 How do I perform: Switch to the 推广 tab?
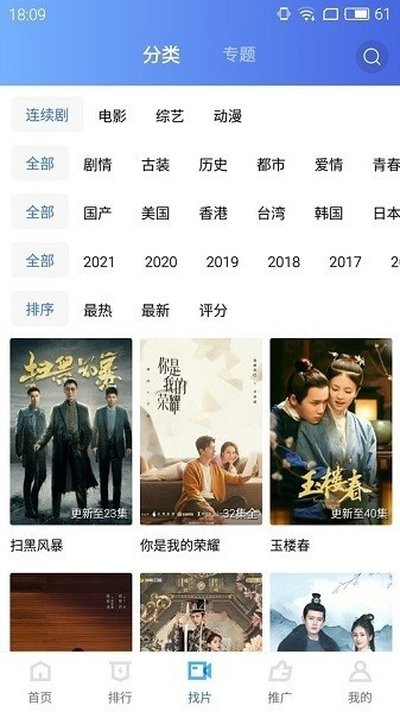pos(280,681)
